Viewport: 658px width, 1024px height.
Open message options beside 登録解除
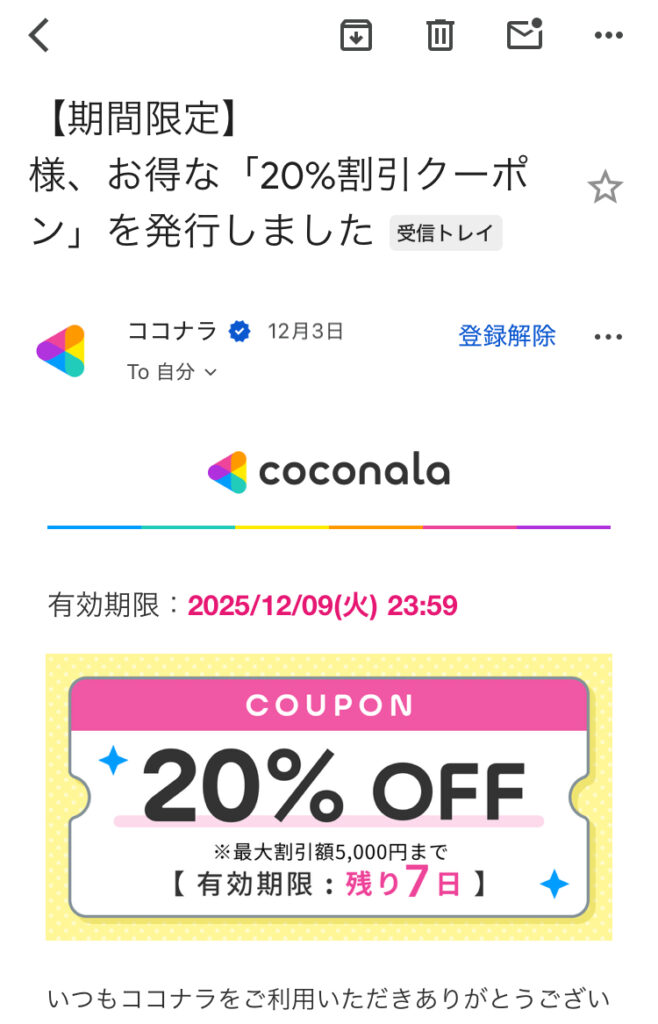click(608, 337)
